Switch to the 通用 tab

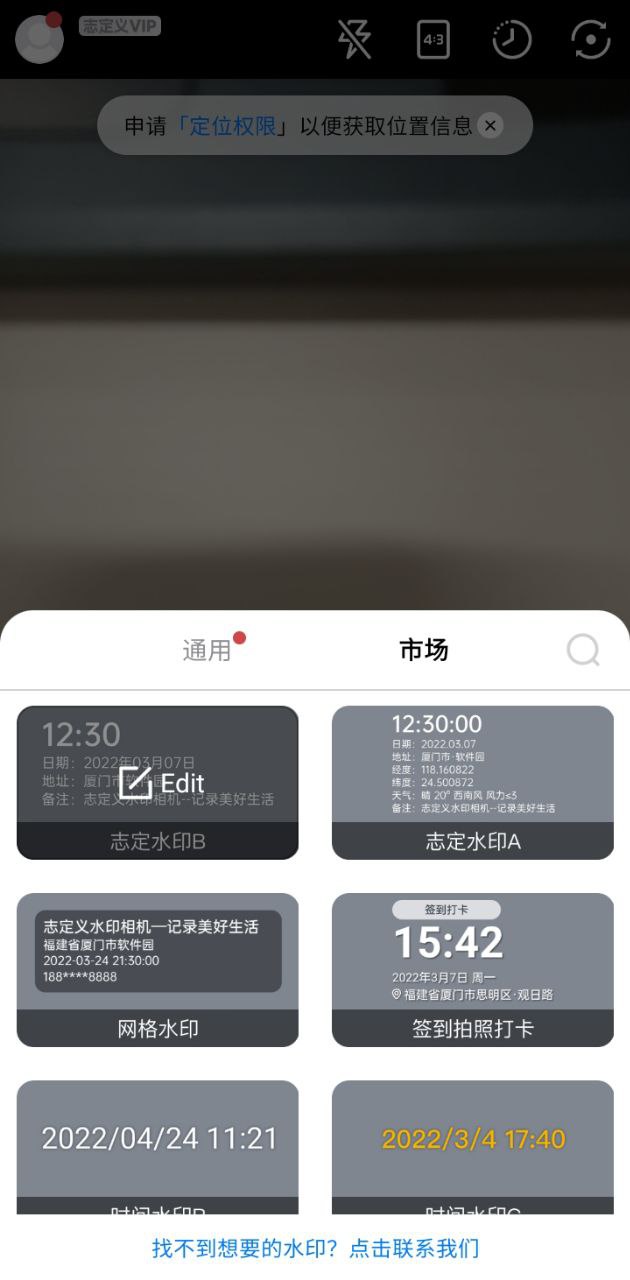207,650
